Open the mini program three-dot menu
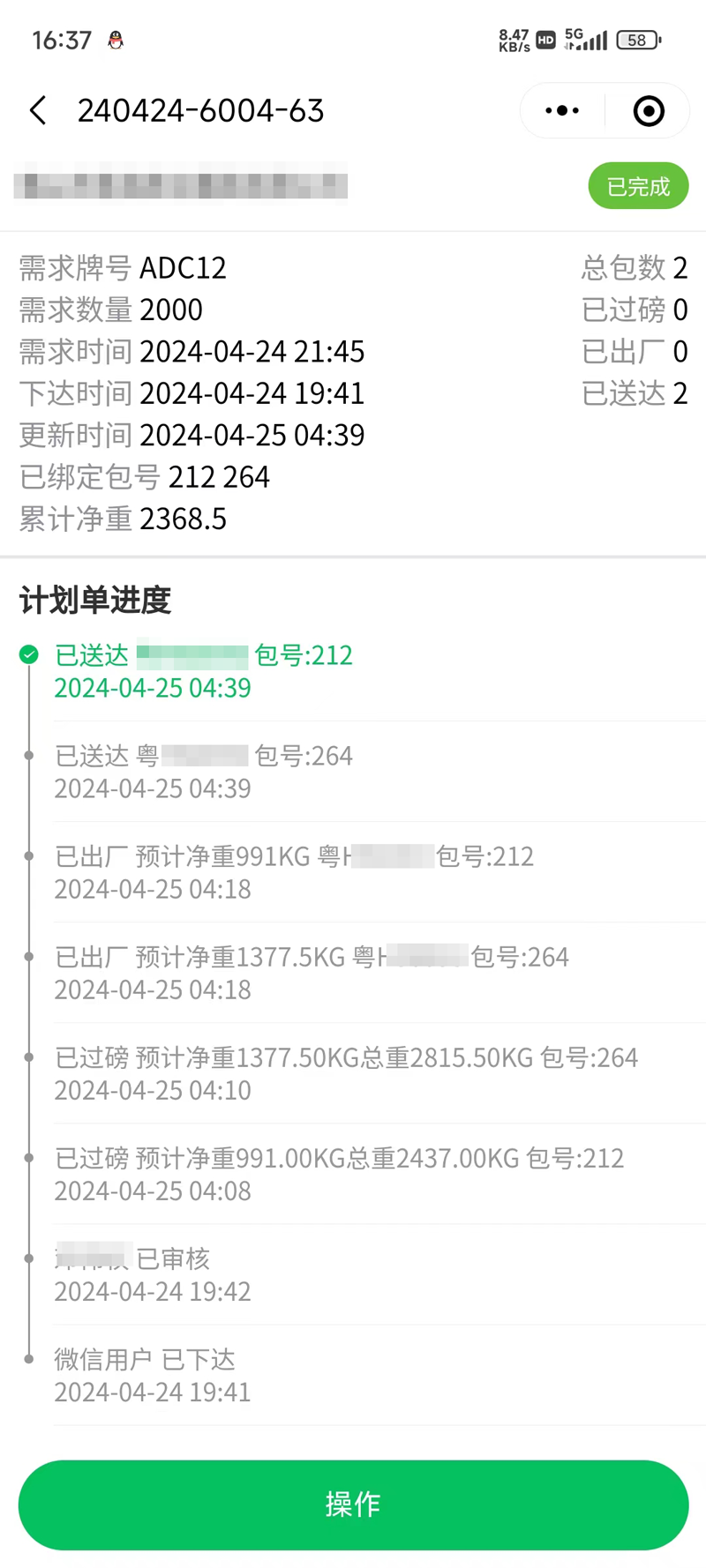This screenshot has height=1568, width=706. [x=562, y=111]
